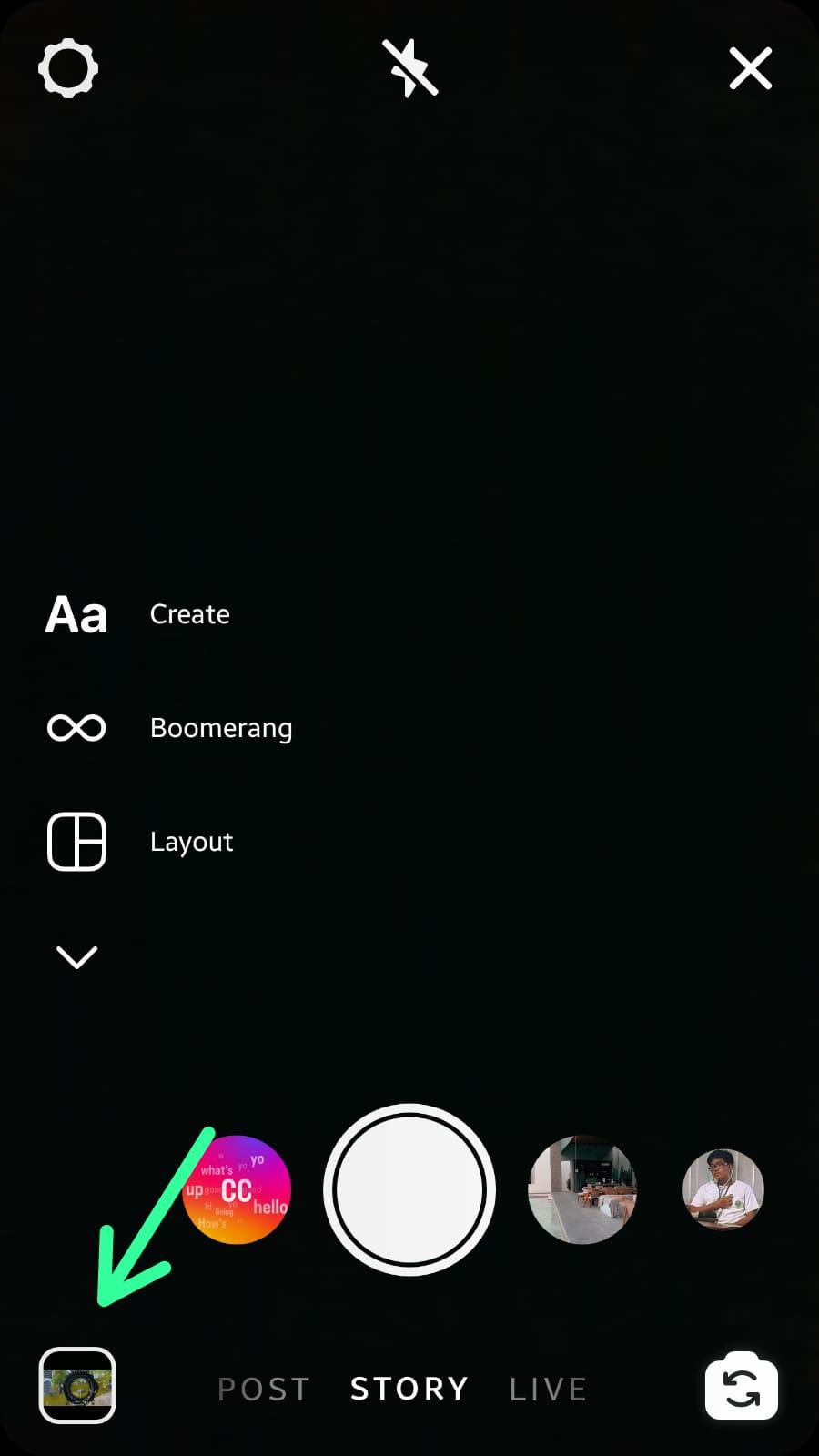819x1456 pixels.
Task: Choose Boomerang mode
Action: click(x=169, y=728)
